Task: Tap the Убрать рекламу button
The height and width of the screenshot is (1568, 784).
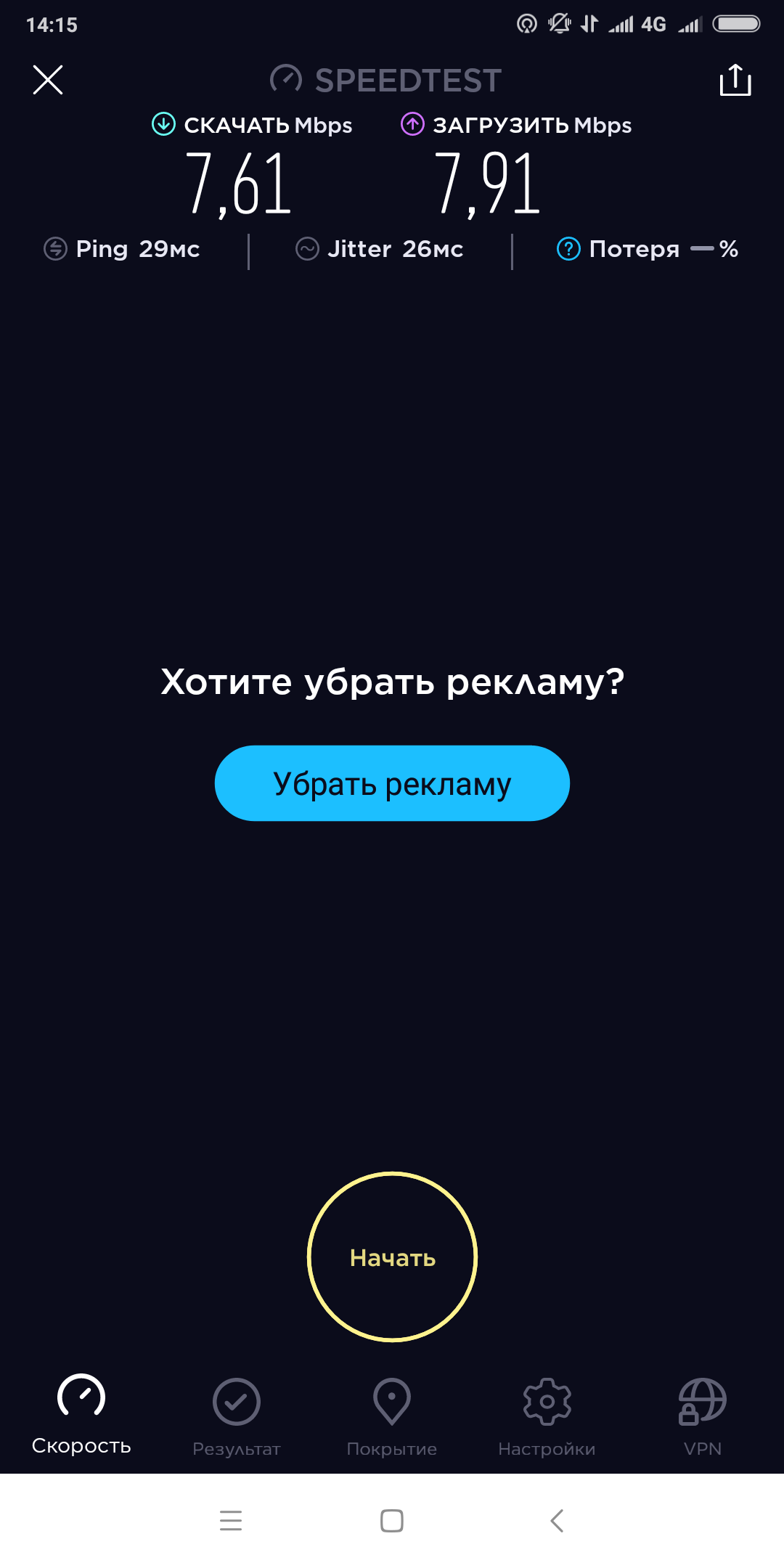Action: (x=392, y=783)
